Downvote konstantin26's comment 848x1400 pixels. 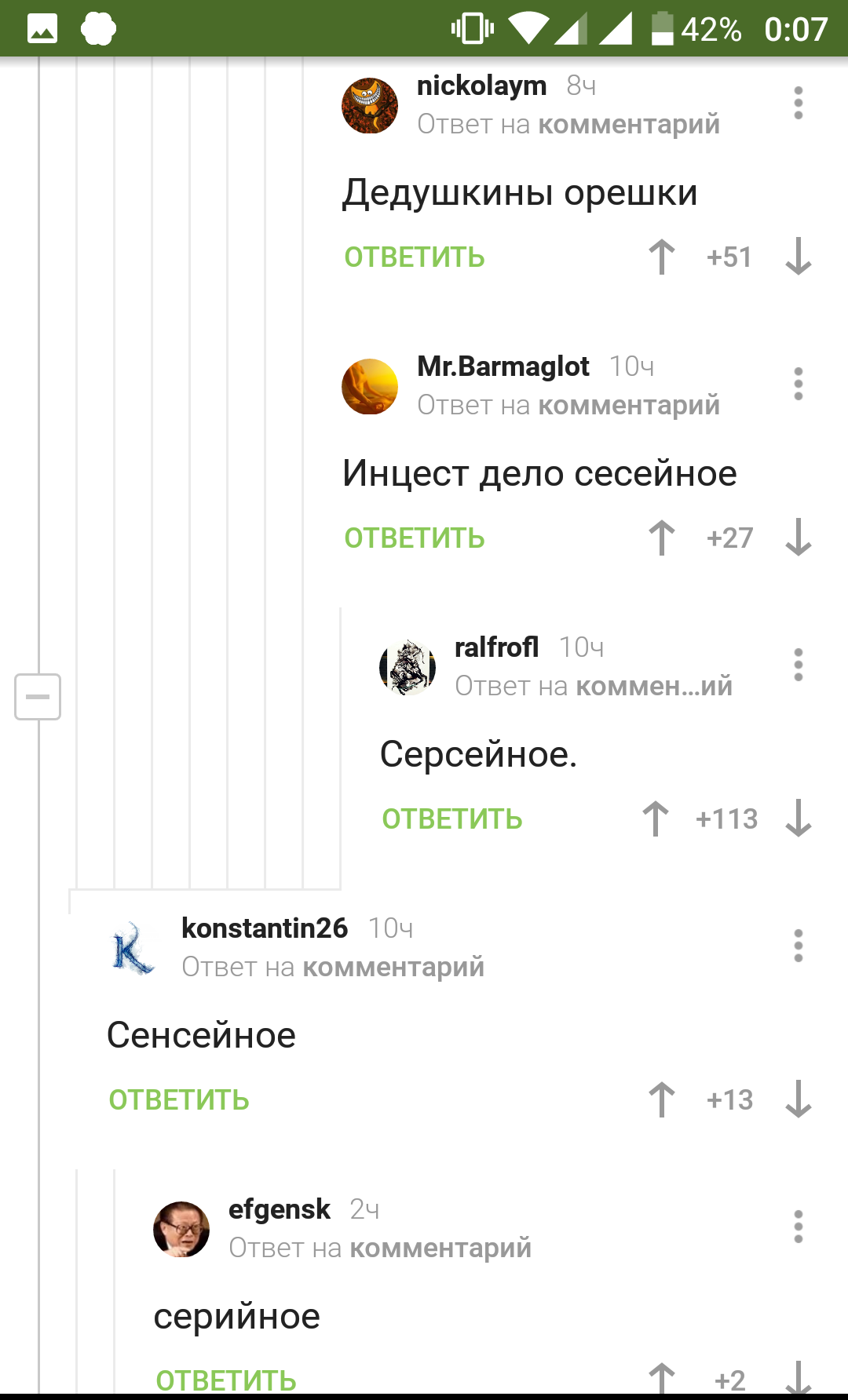(798, 1099)
